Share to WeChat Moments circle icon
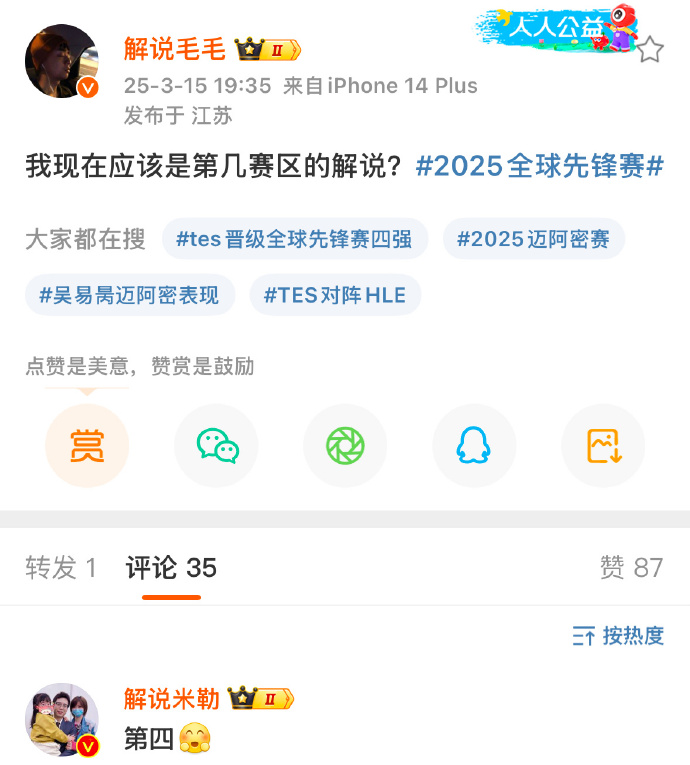This screenshot has width=690, height=765. [x=345, y=445]
